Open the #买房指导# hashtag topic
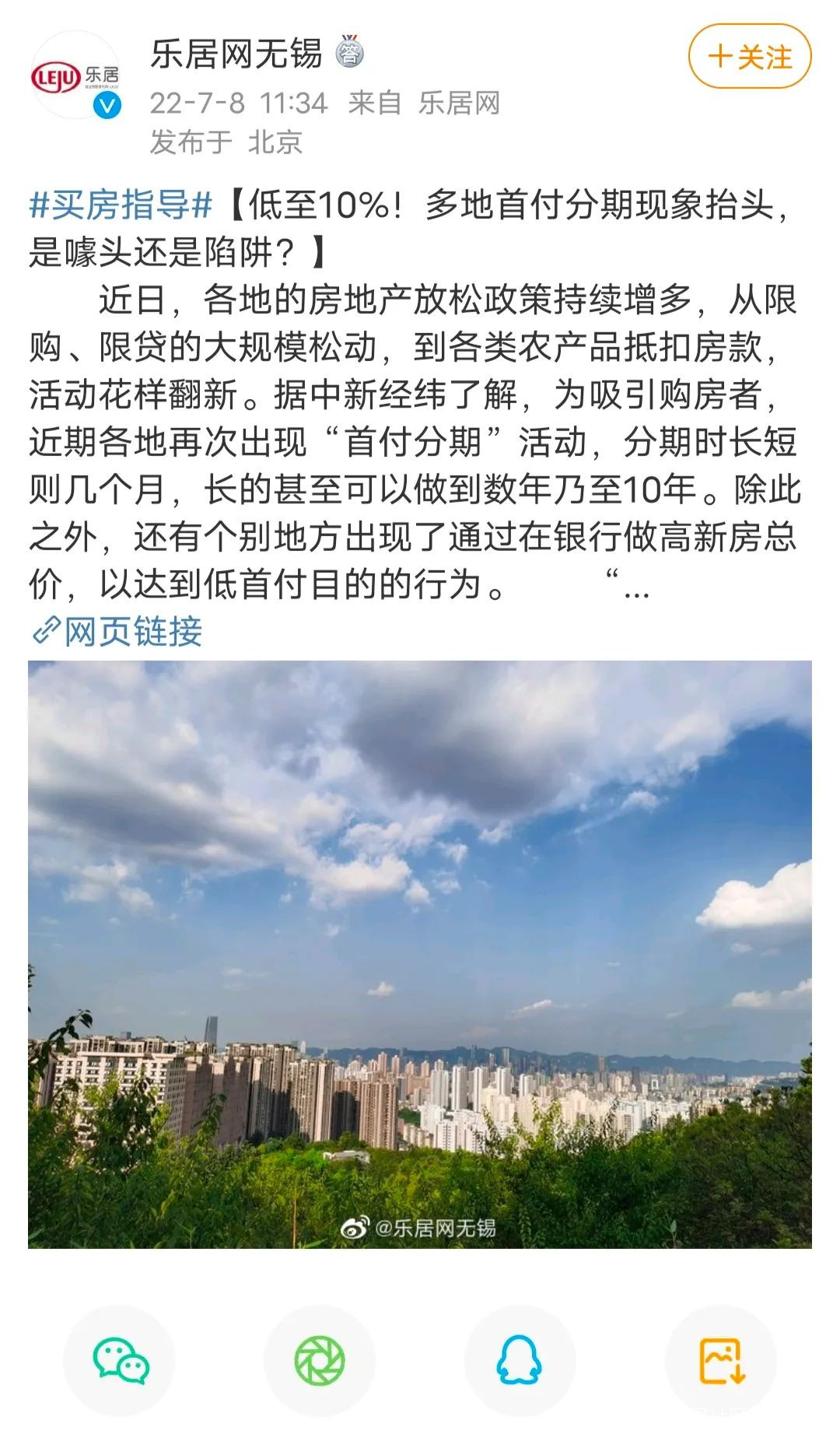Viewport: 840px width, 1438px height. [x=121, y=205]
